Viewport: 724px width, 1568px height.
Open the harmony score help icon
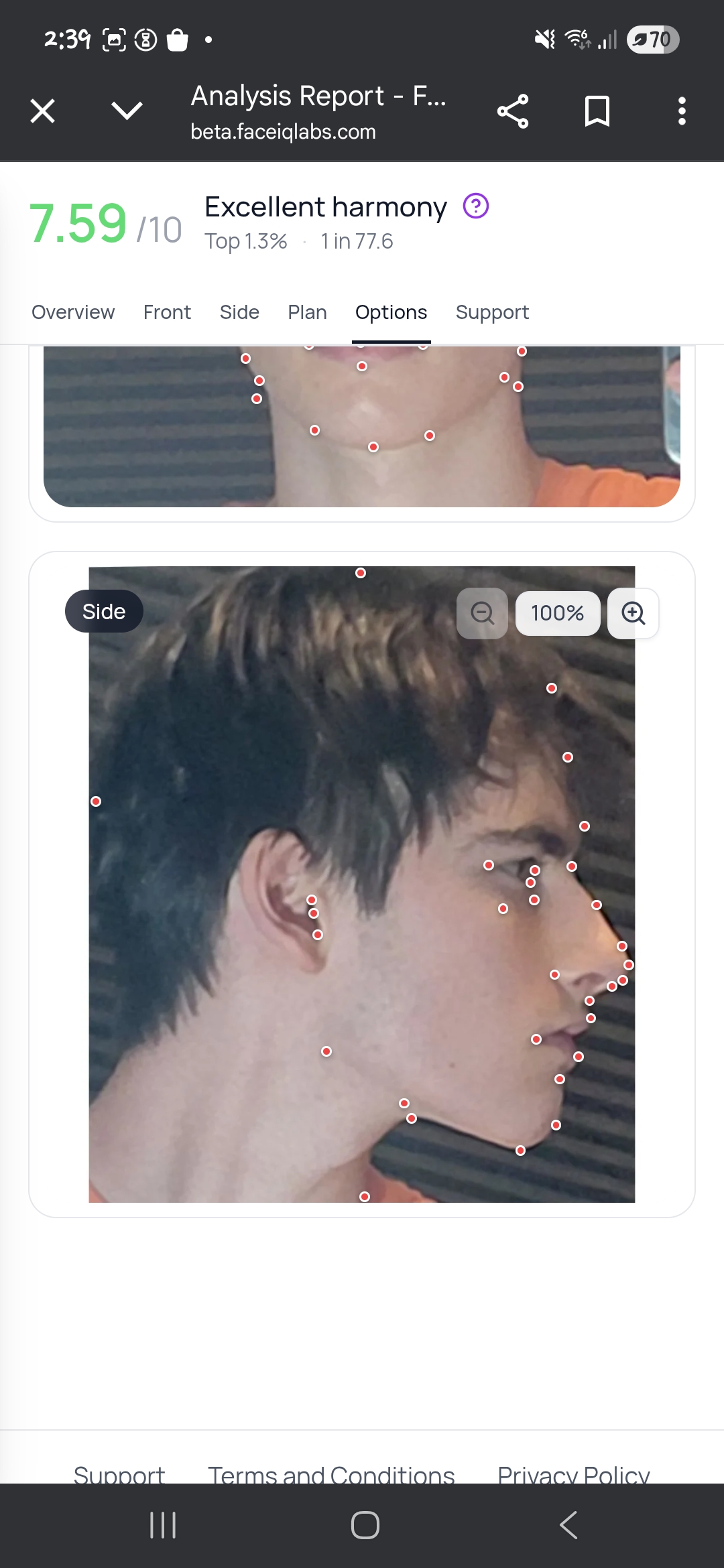point(476,206)
